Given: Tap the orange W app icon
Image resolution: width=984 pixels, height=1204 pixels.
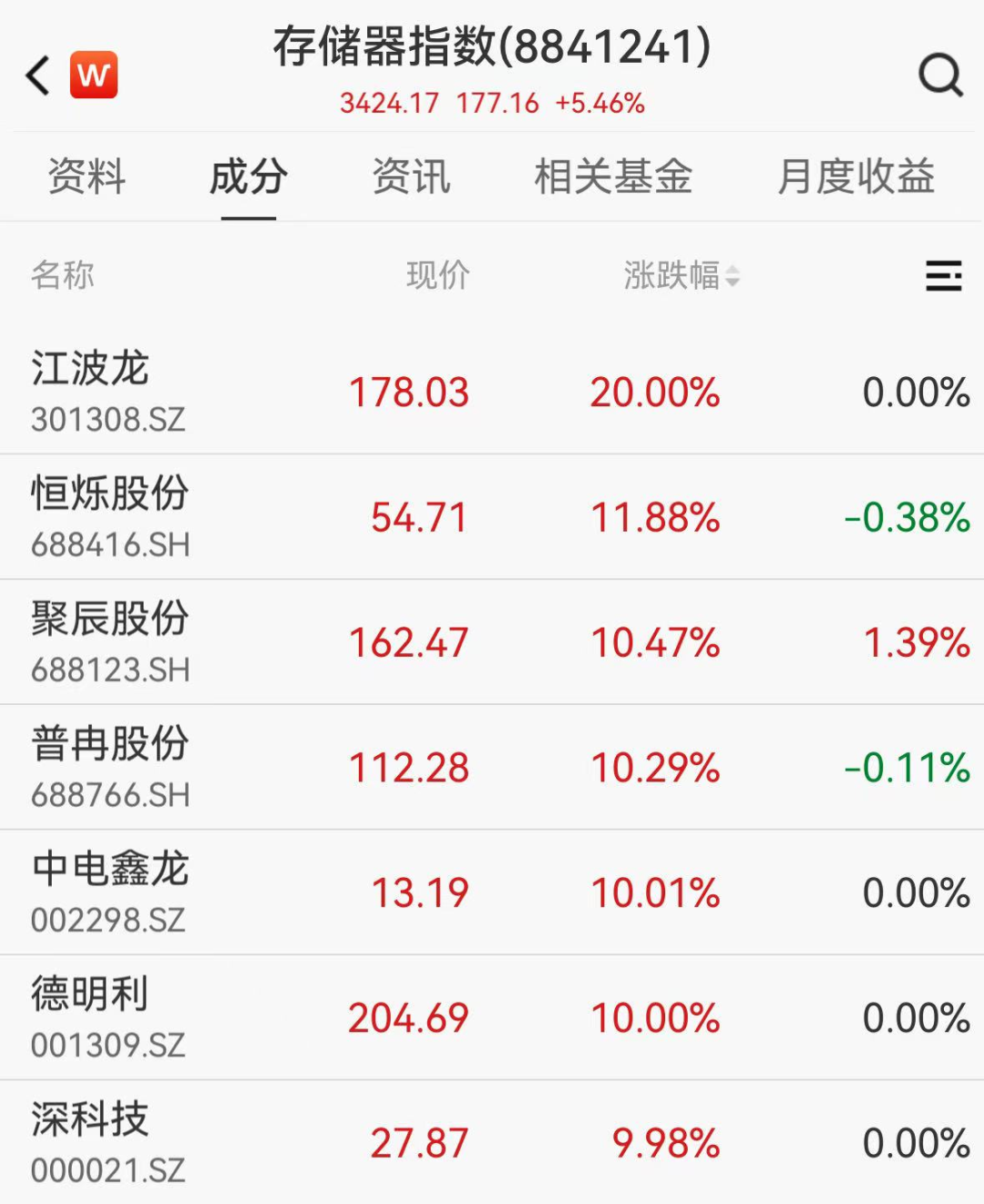Looking at the screenshot, I should [94, 75].
